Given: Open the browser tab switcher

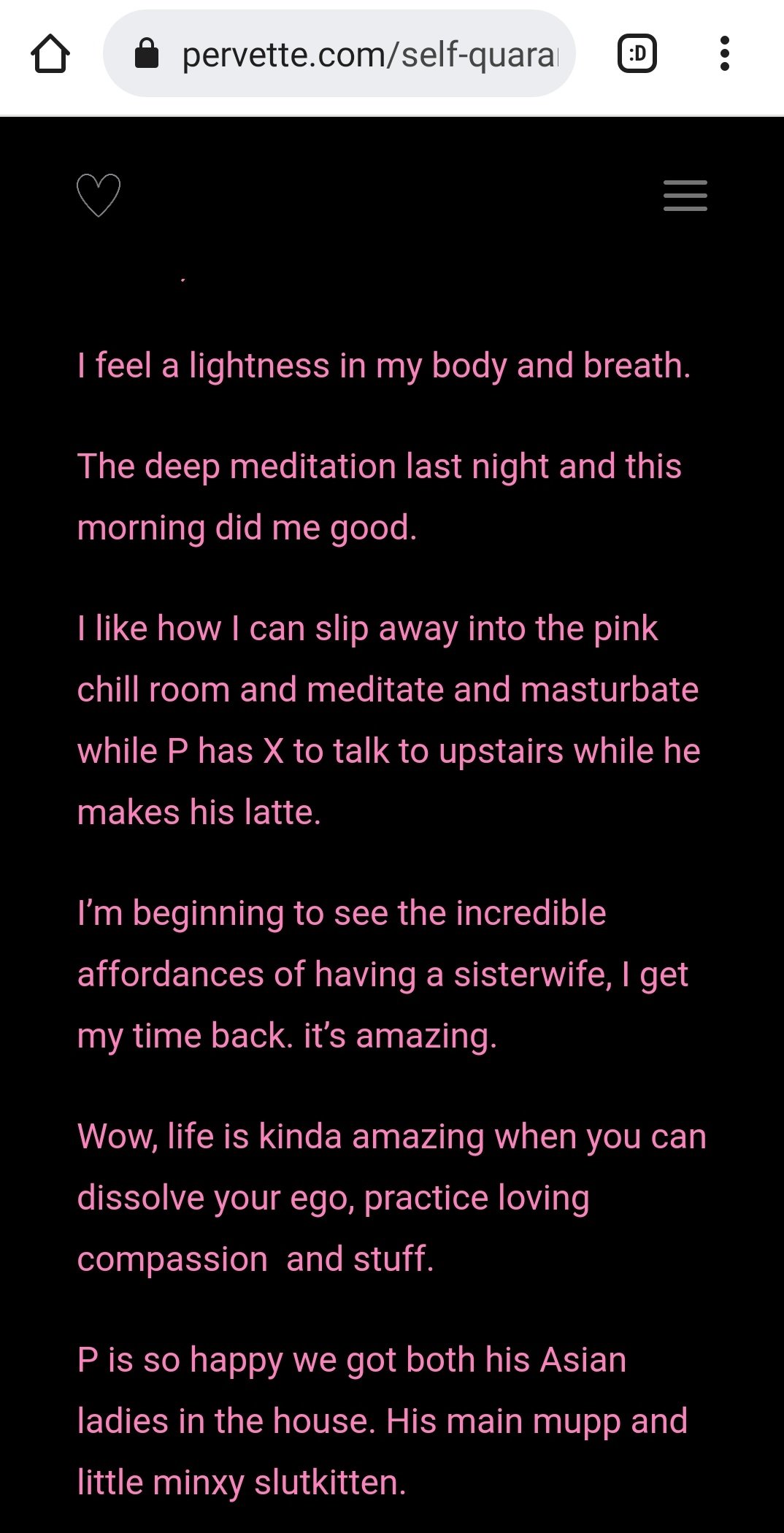Looking at the screenshot, I should pyautogui.click(x=637, y=54).
